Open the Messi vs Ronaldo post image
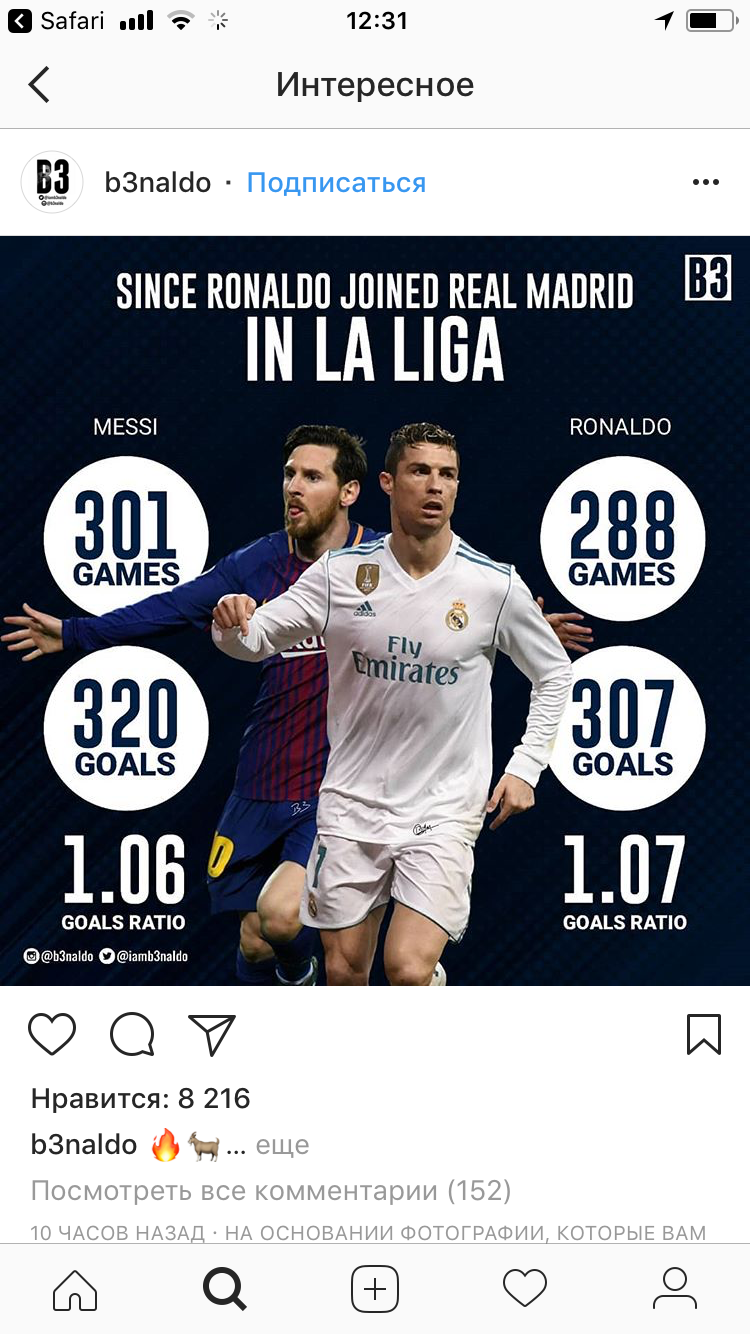 tap(375, 610)
